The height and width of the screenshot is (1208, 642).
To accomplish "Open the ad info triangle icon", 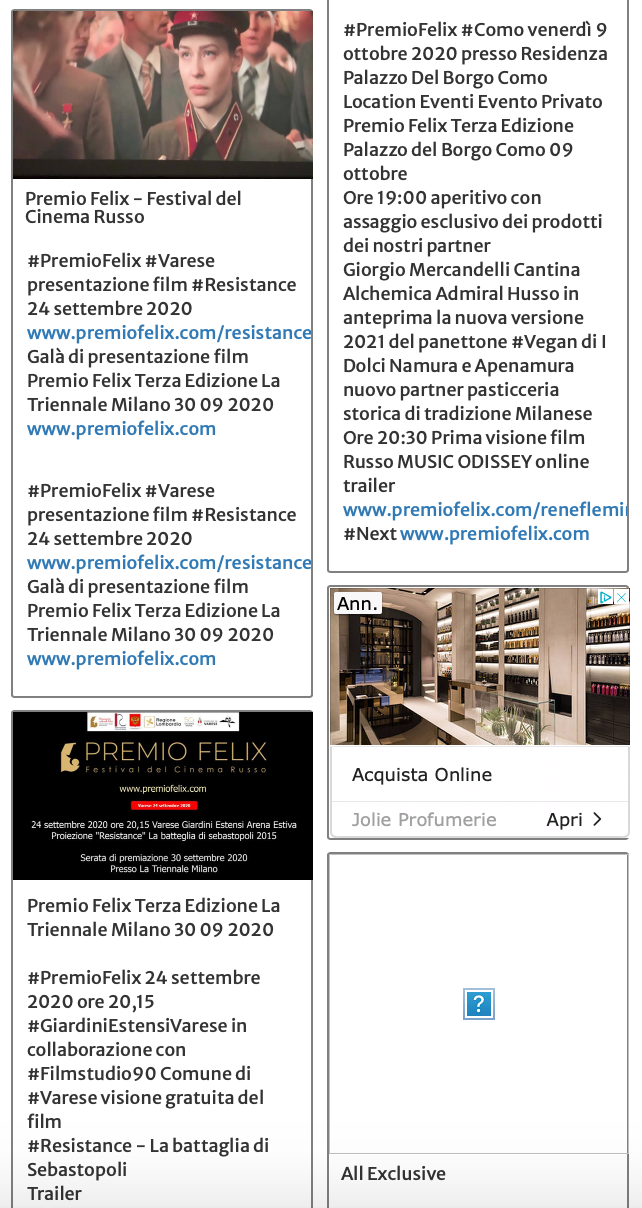I will click(605, 597).
